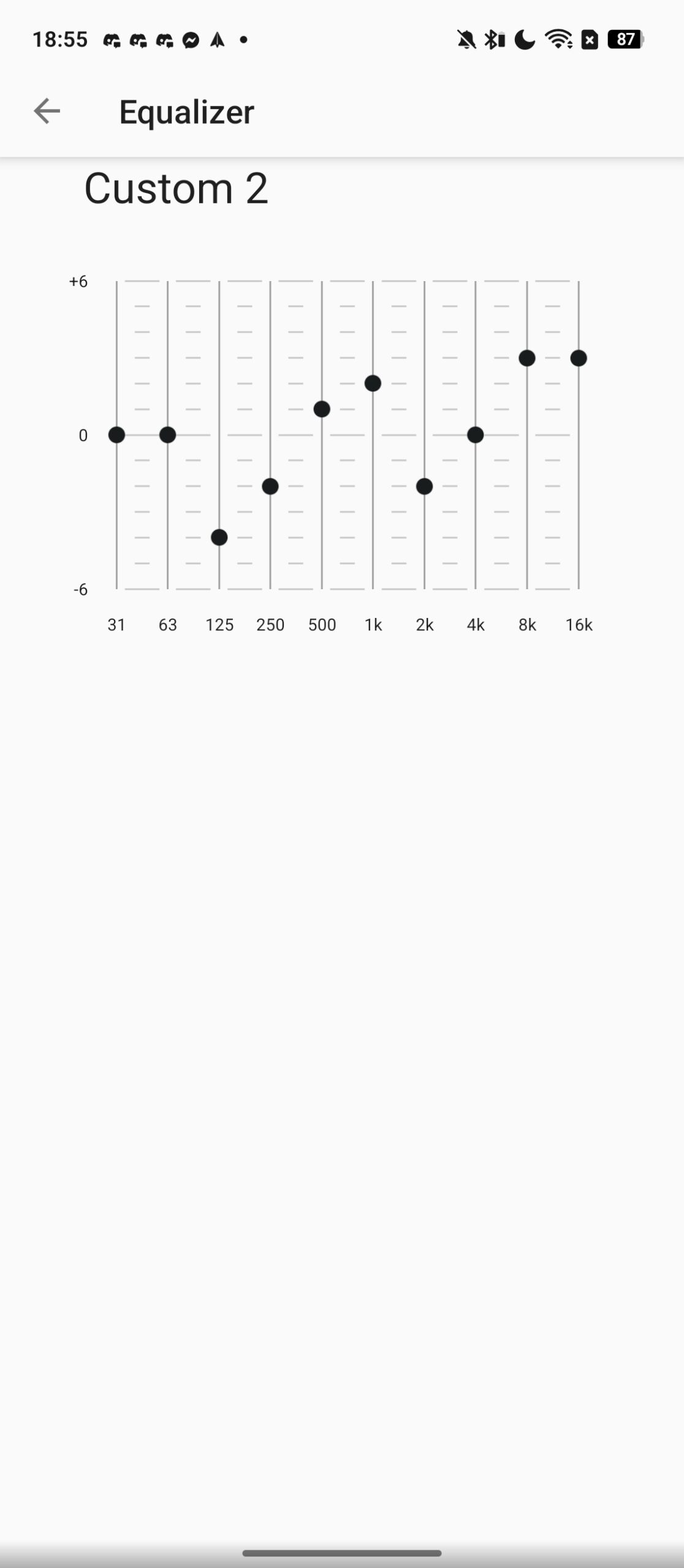Image resolution: width=684 pixels, height=1568 pixels.
Task: Tap the 16k band slider knob
Action: (x=579, y=358)
